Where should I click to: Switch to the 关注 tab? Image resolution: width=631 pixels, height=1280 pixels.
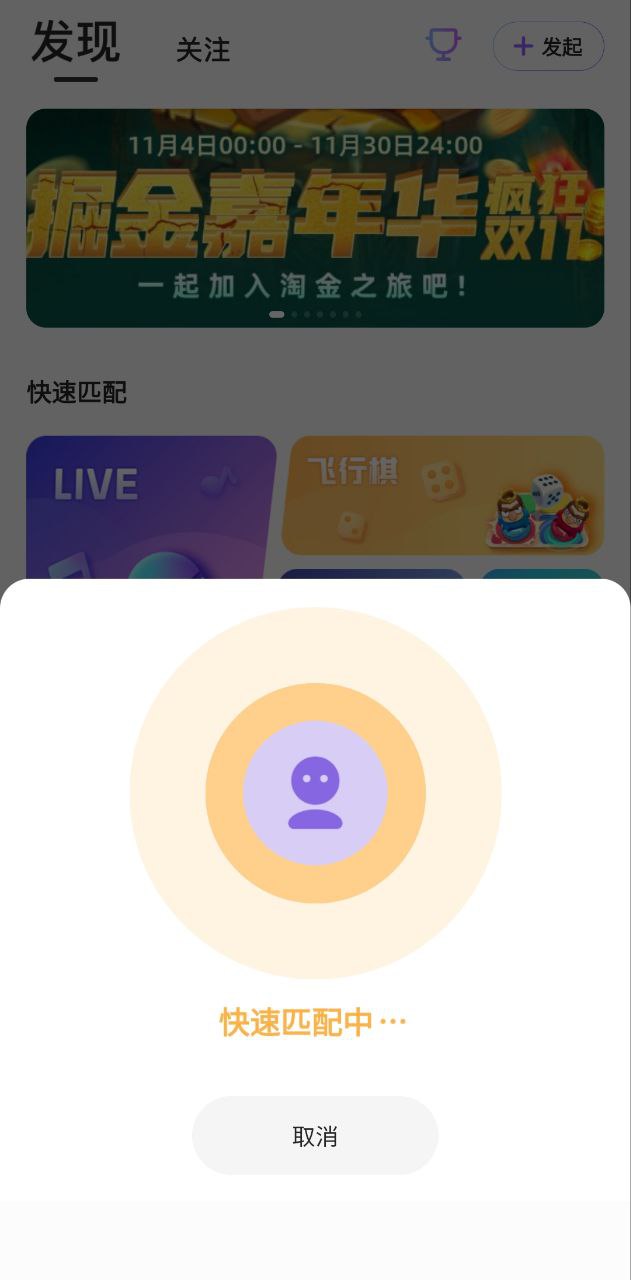coord(203,50)
